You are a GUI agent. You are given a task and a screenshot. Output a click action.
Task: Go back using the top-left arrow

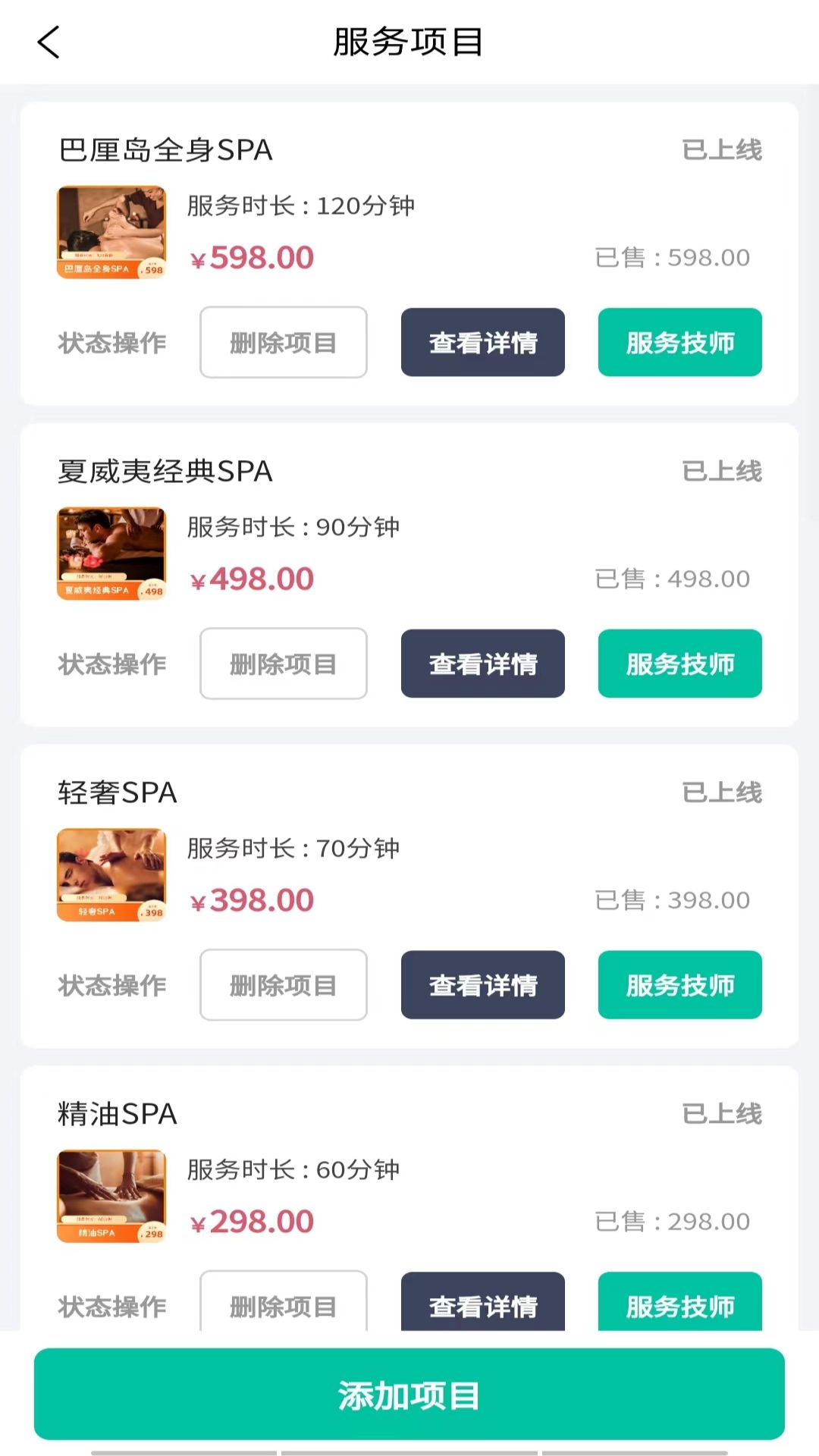click(x=49, y=42)
